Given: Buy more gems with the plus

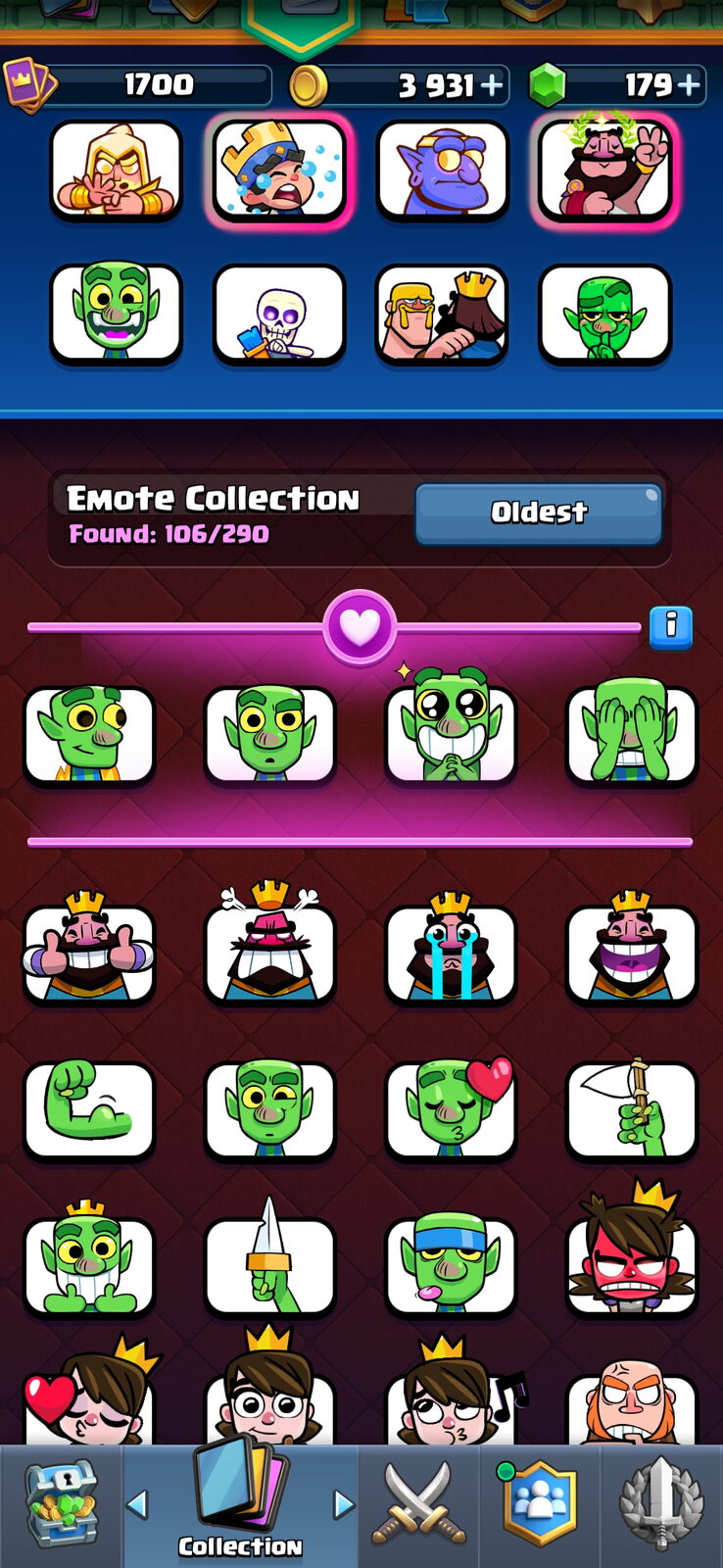Looking at the screenshot, I should [x=690, y=86].
